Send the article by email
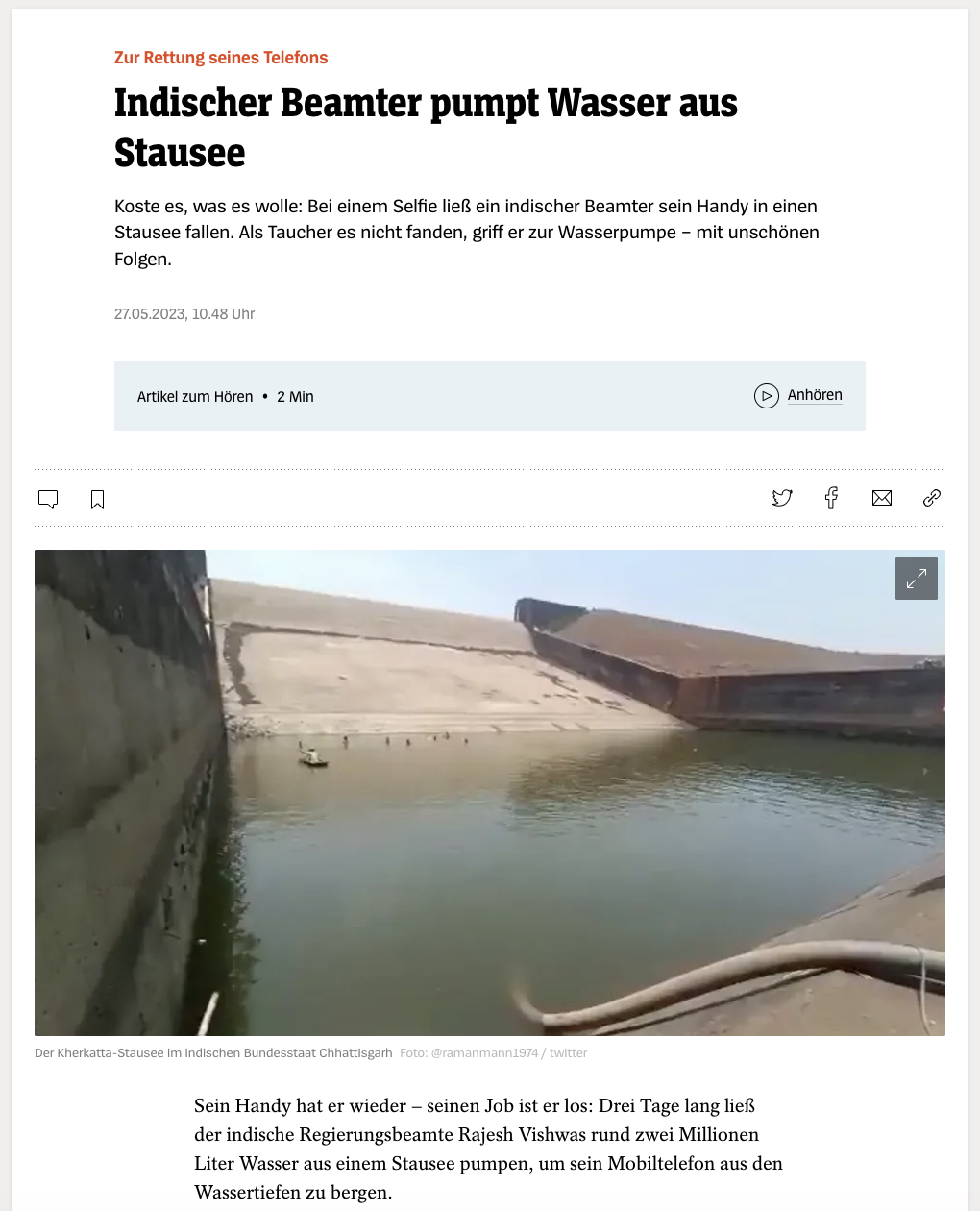The image size is (980, 1211). [x=882, y=497]
